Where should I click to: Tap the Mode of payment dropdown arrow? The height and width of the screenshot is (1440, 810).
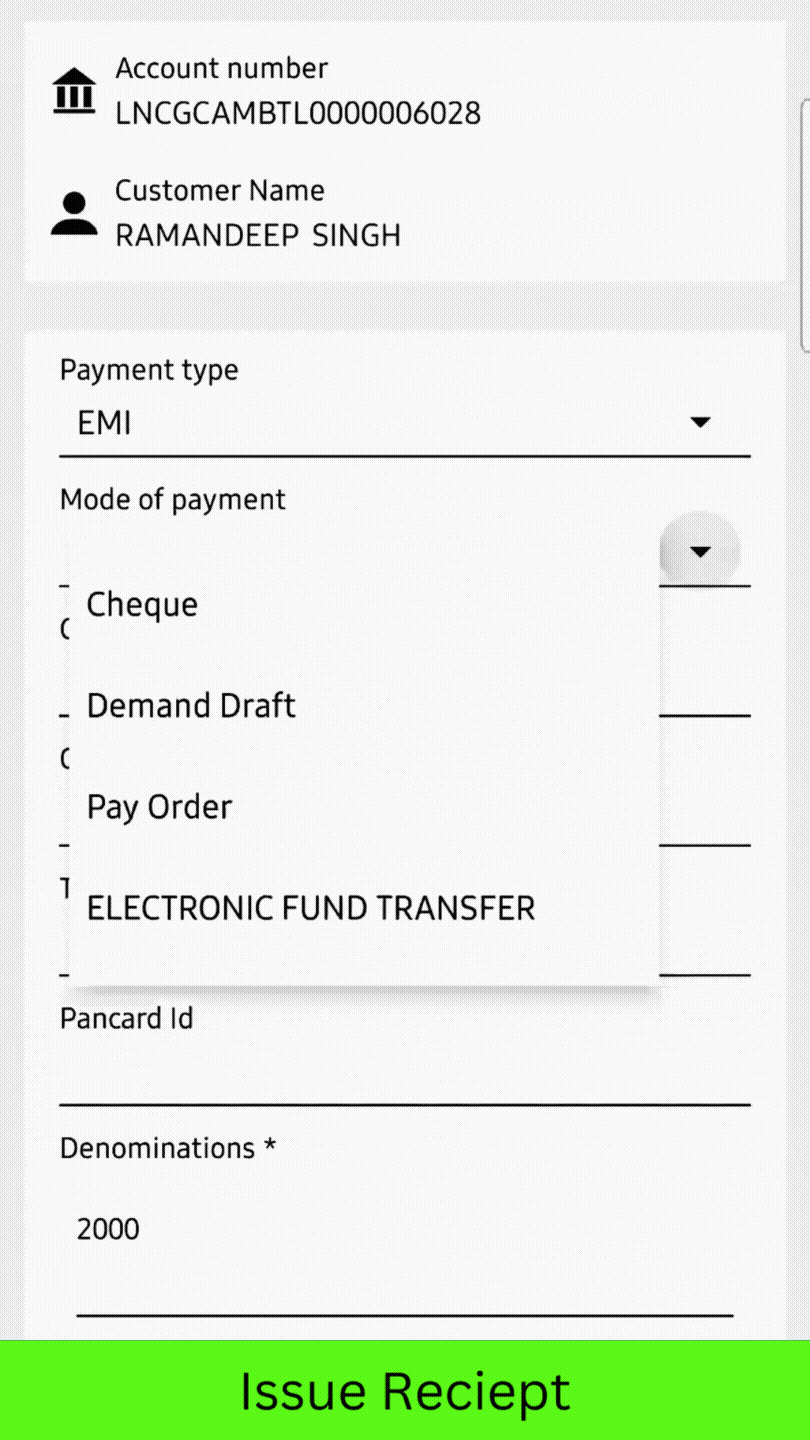701,550
